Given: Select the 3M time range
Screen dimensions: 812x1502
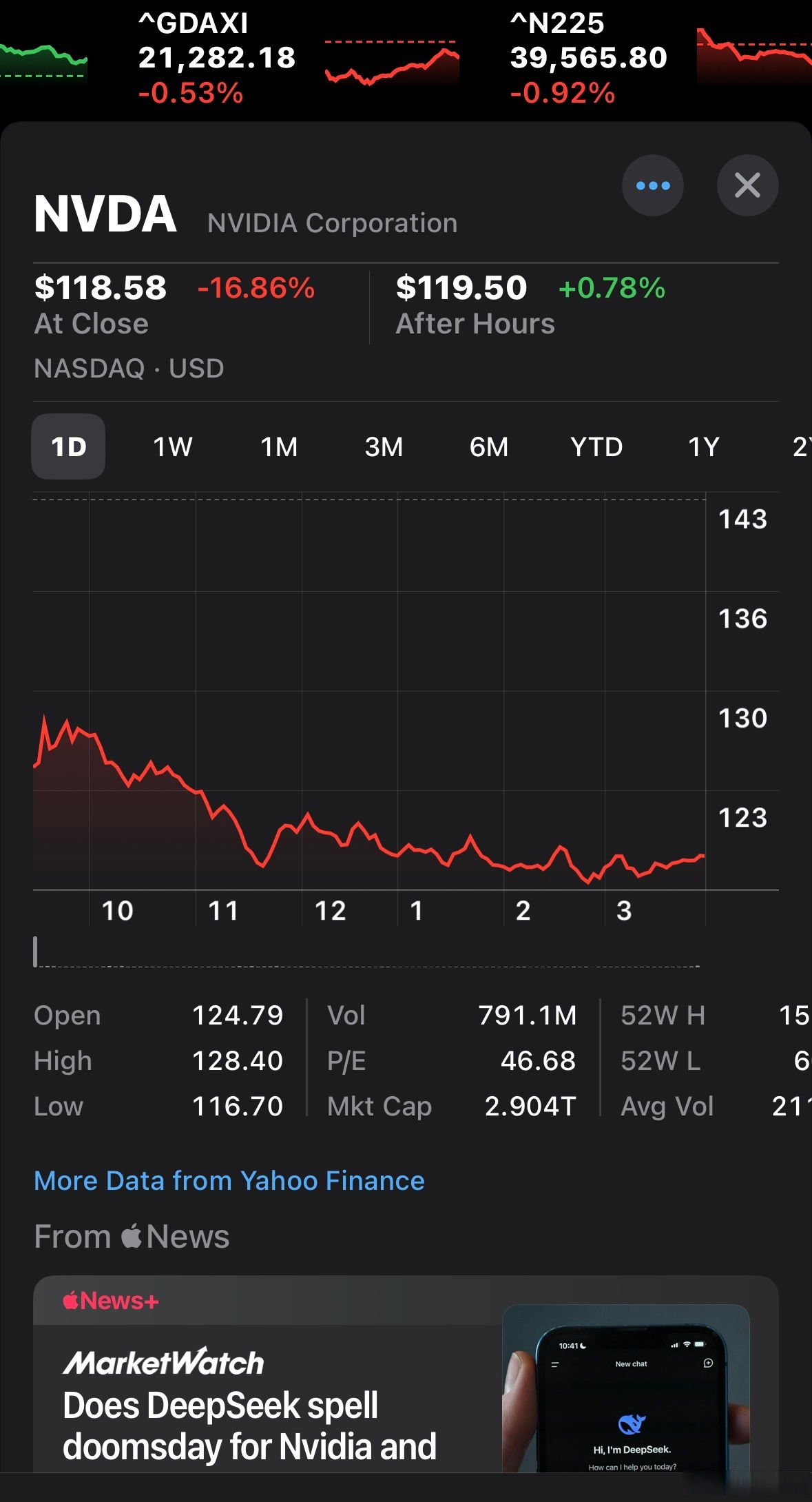Looking at the screenshot, I should (x=384, y=446).
